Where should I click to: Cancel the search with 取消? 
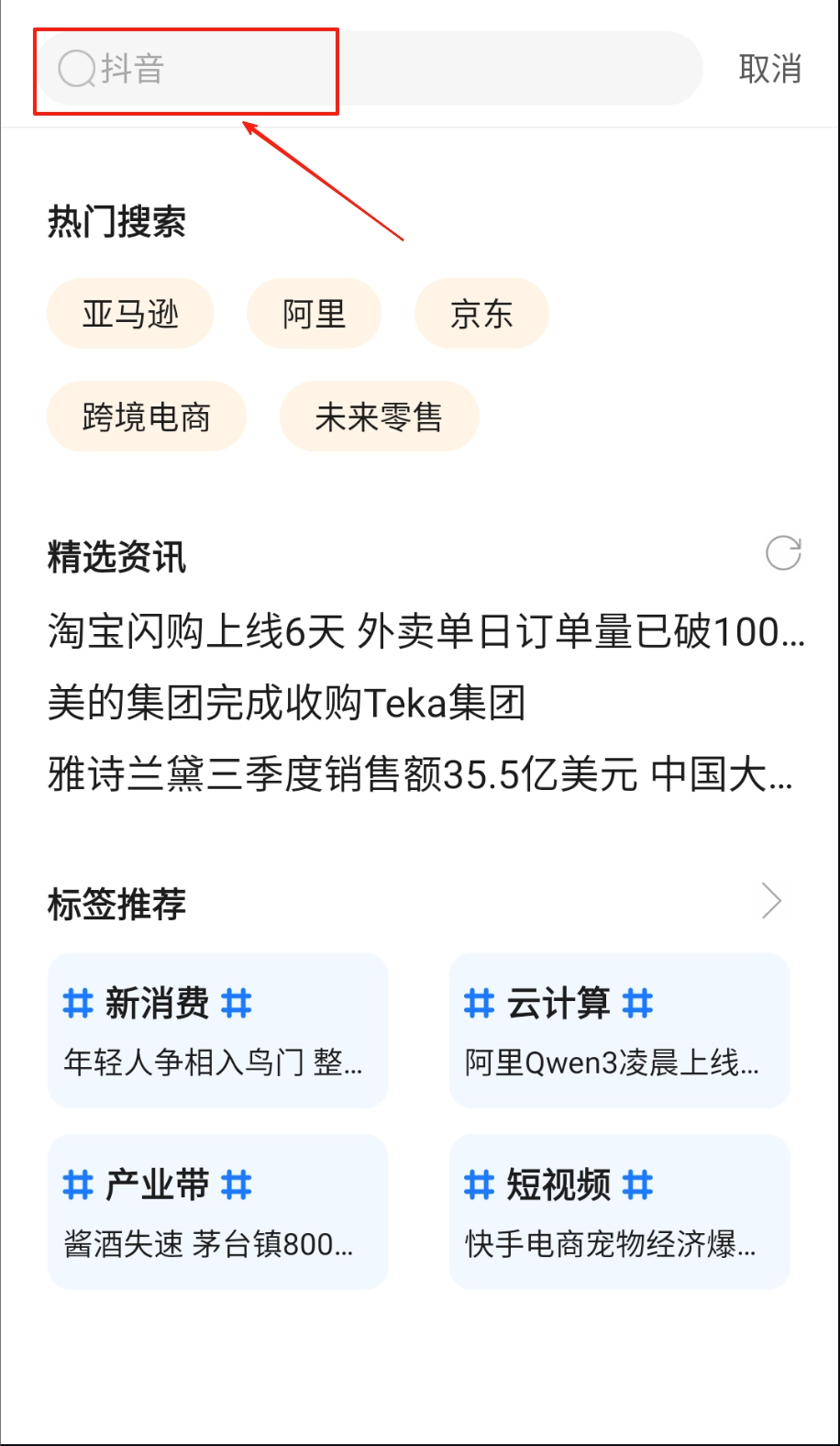click(x=769, y=69)
